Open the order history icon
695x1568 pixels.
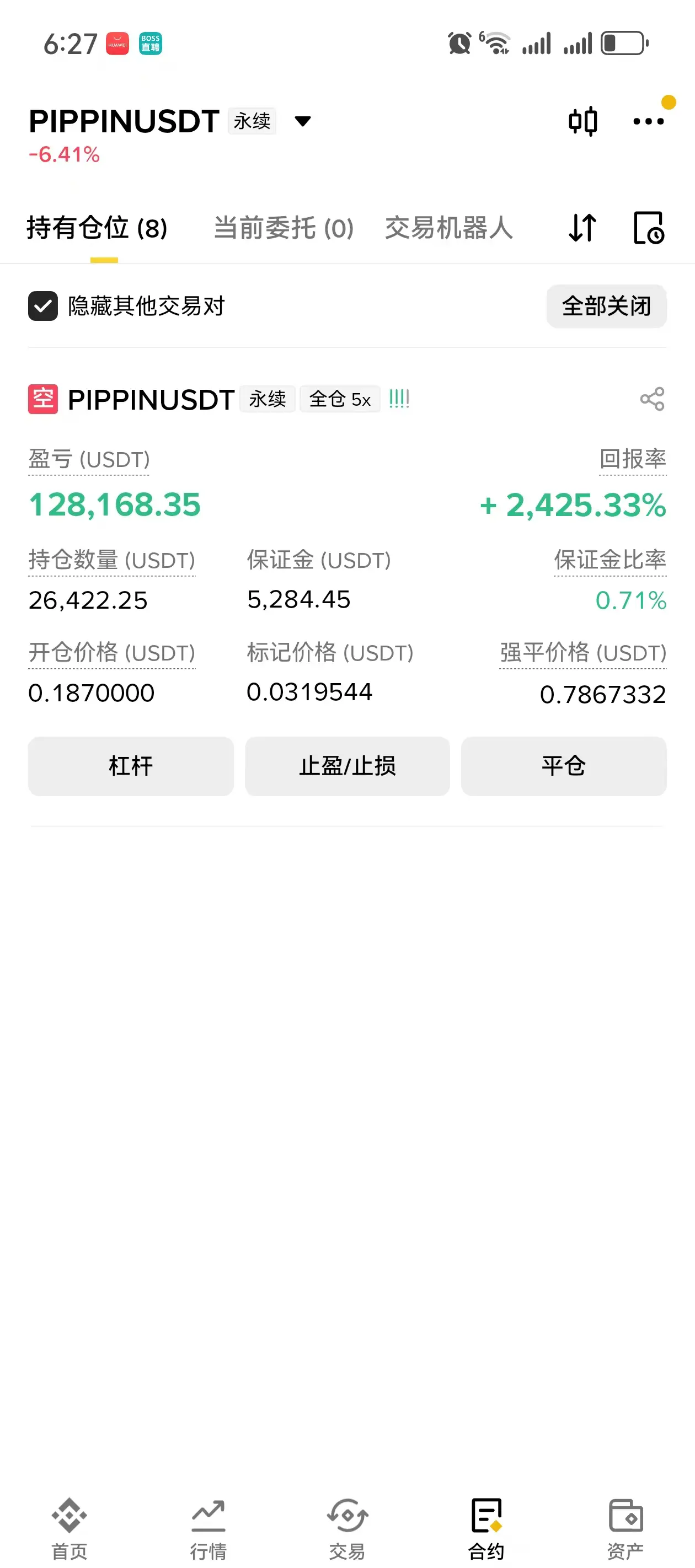[648, 228]
